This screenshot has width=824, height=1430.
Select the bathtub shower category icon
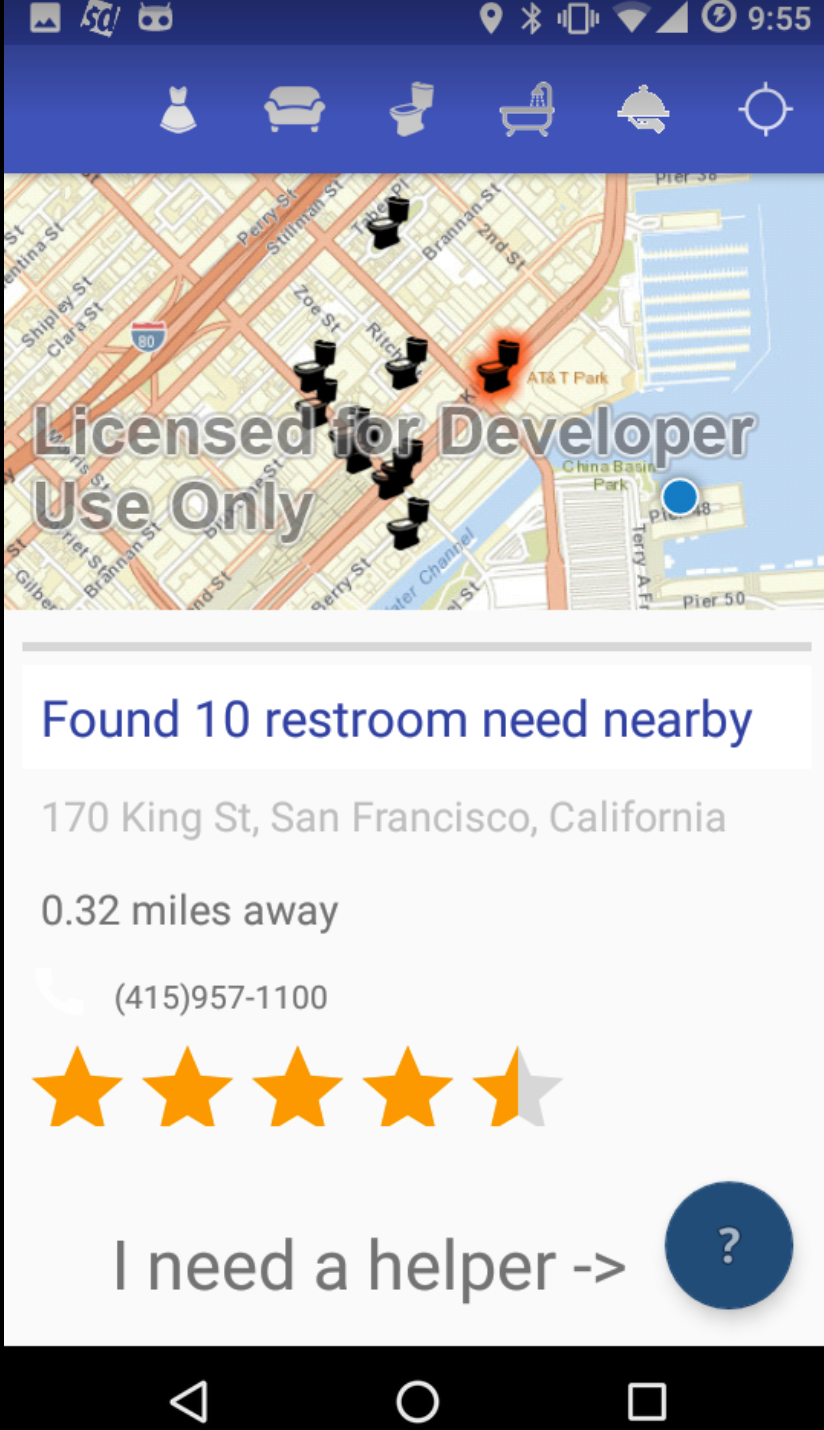[x=527, y=109]
